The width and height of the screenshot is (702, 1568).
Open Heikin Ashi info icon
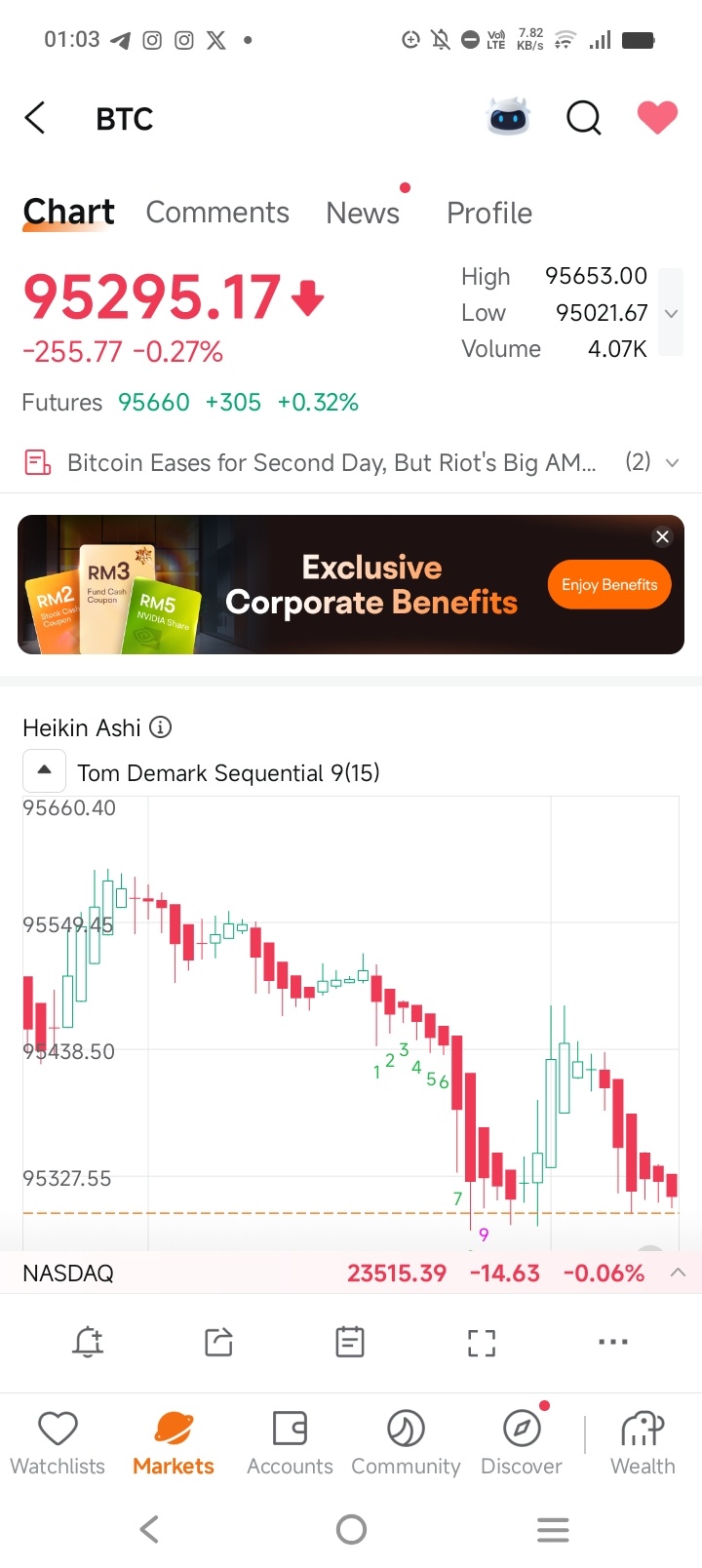(161, 727)
